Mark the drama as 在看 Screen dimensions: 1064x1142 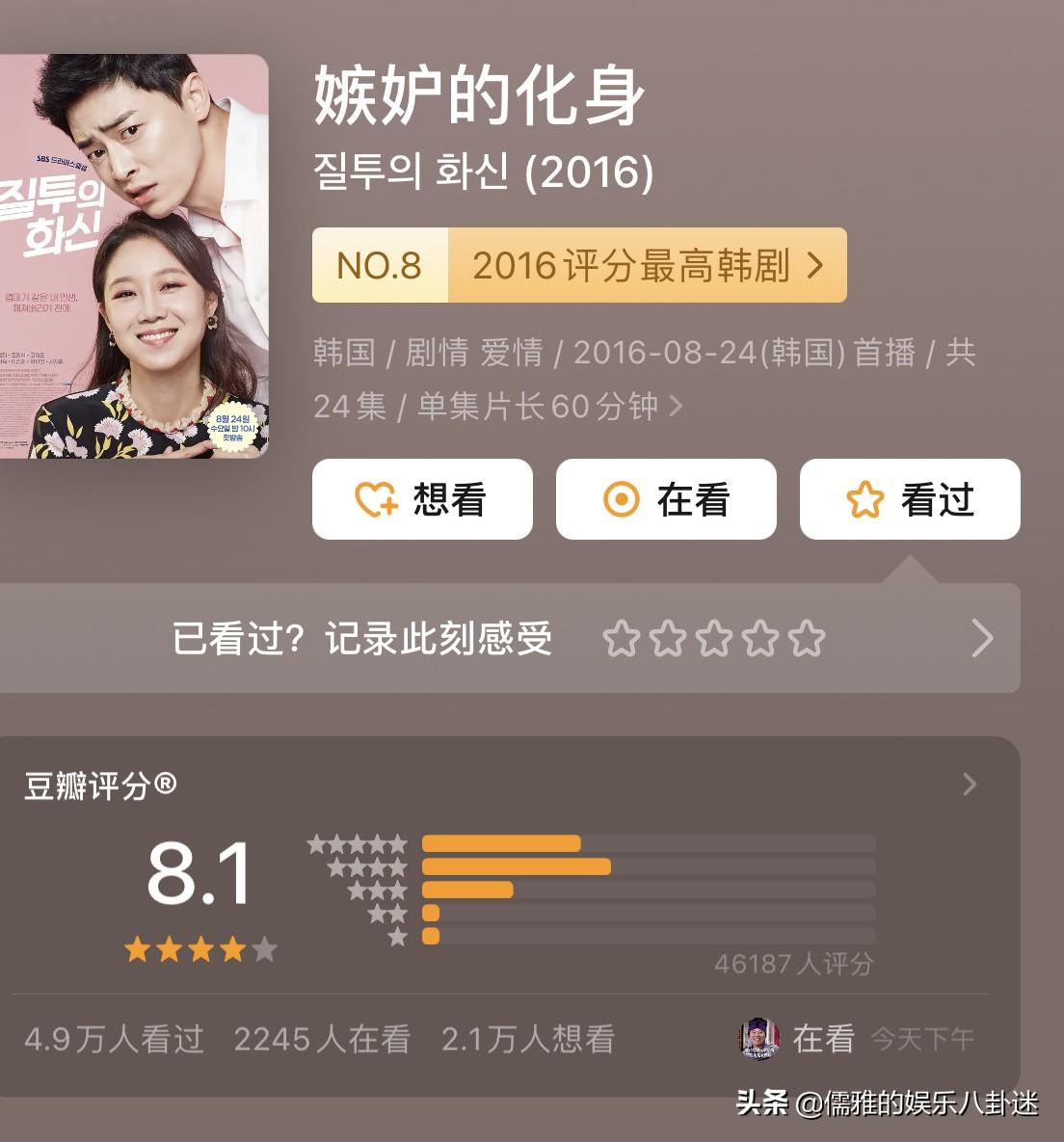(x=666, y=499)
